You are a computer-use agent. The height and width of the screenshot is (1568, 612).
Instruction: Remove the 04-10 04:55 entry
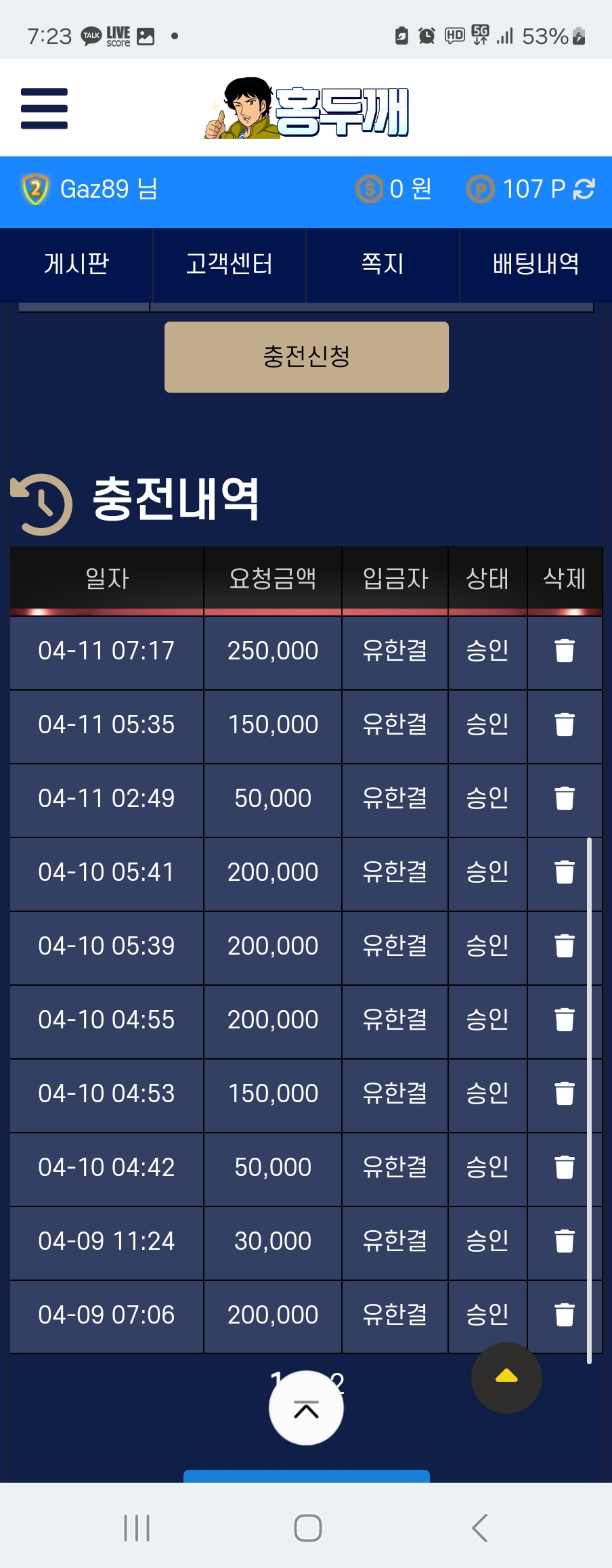pos(564,1020)
